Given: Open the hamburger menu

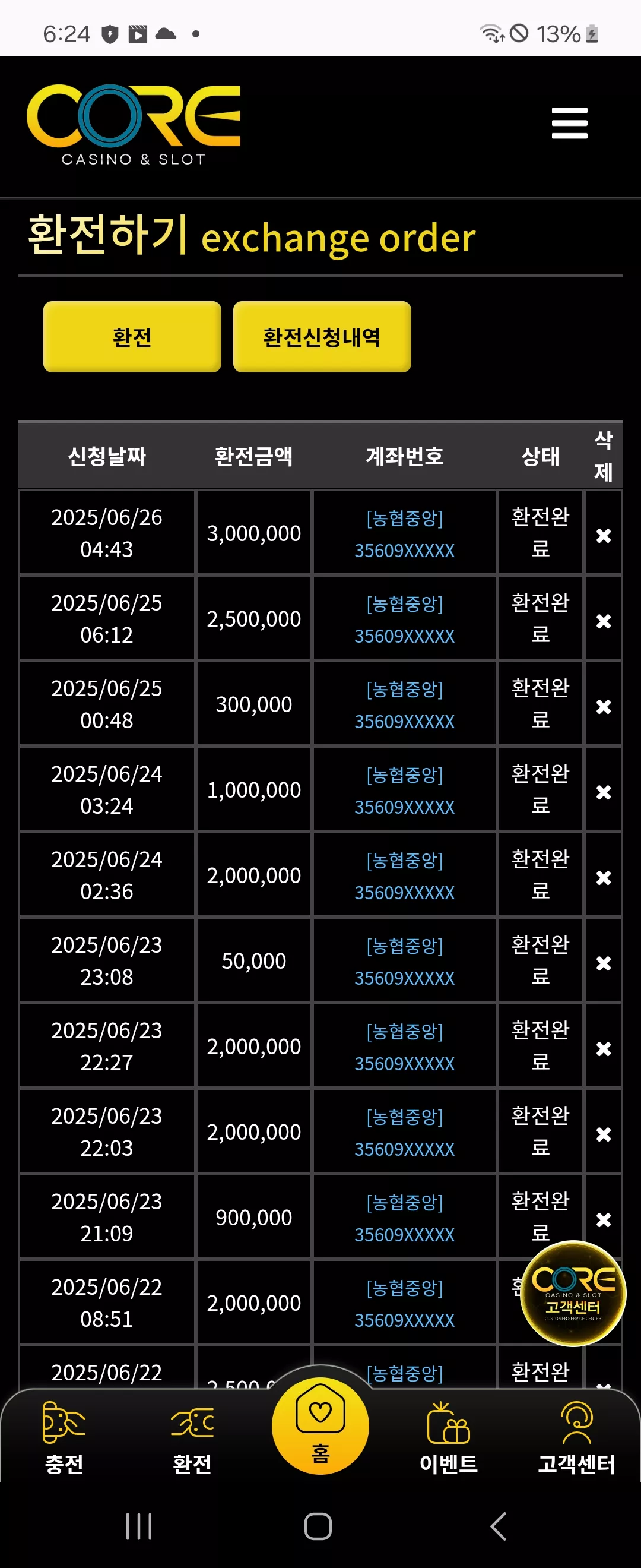Looking at the screenshot, I should pos(569,123).
